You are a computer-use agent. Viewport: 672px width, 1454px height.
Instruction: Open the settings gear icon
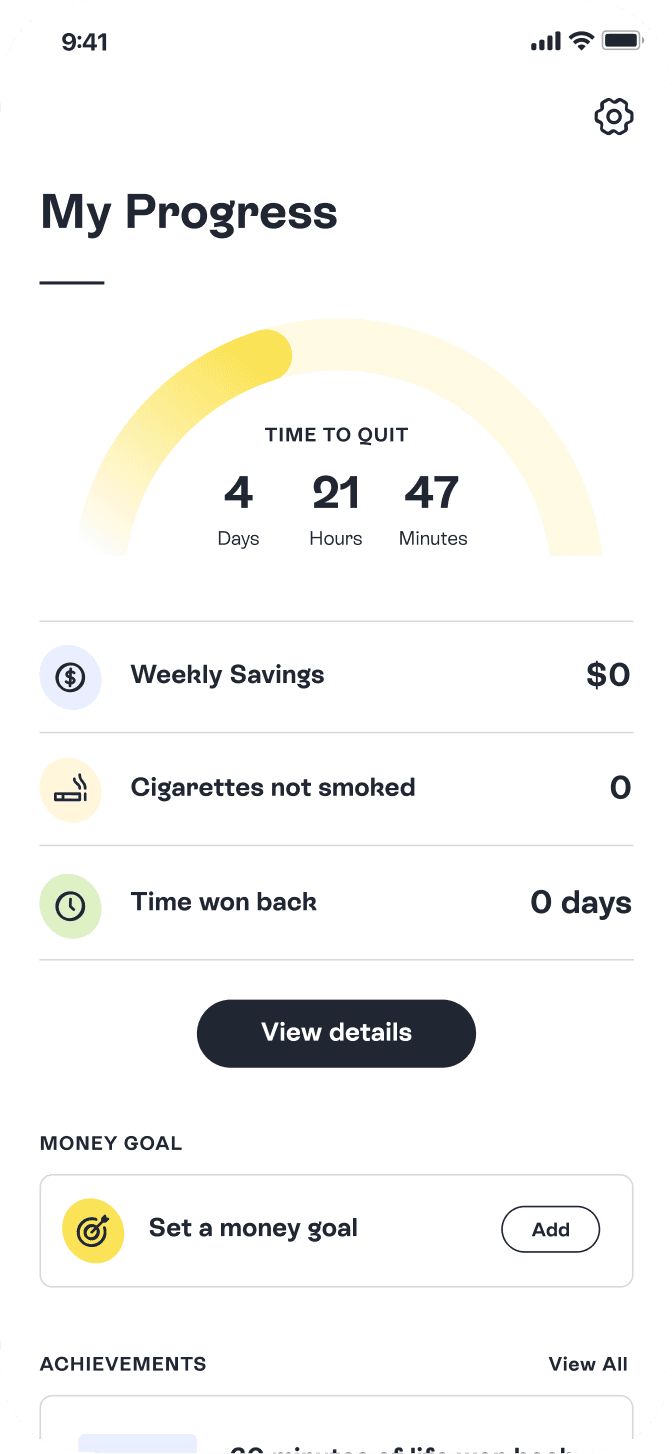tap(614, 117)
